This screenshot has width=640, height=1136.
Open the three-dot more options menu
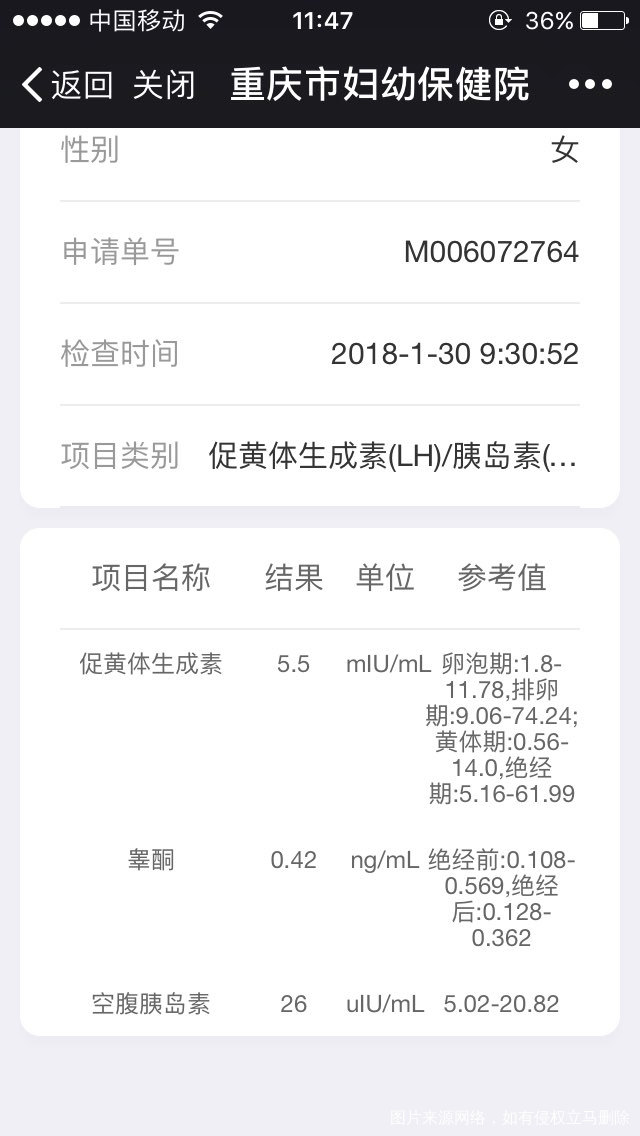coord(590,85)
